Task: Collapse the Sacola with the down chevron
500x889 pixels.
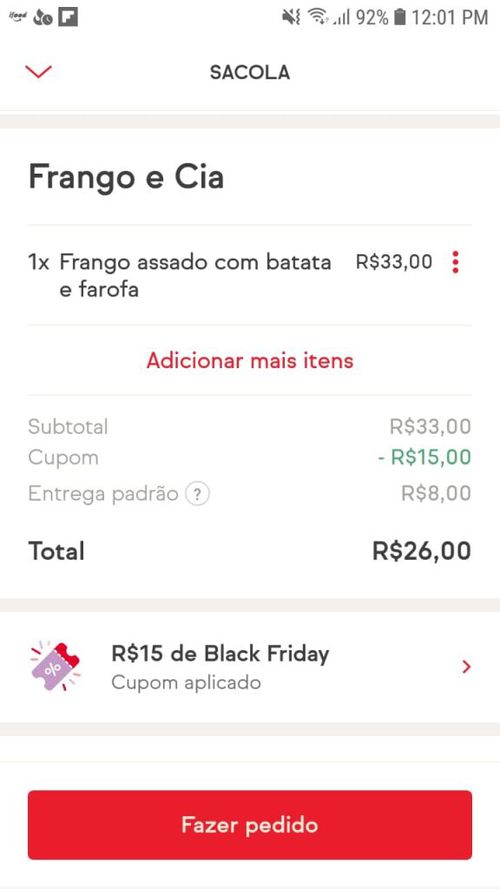Action: tap(39, 71)
